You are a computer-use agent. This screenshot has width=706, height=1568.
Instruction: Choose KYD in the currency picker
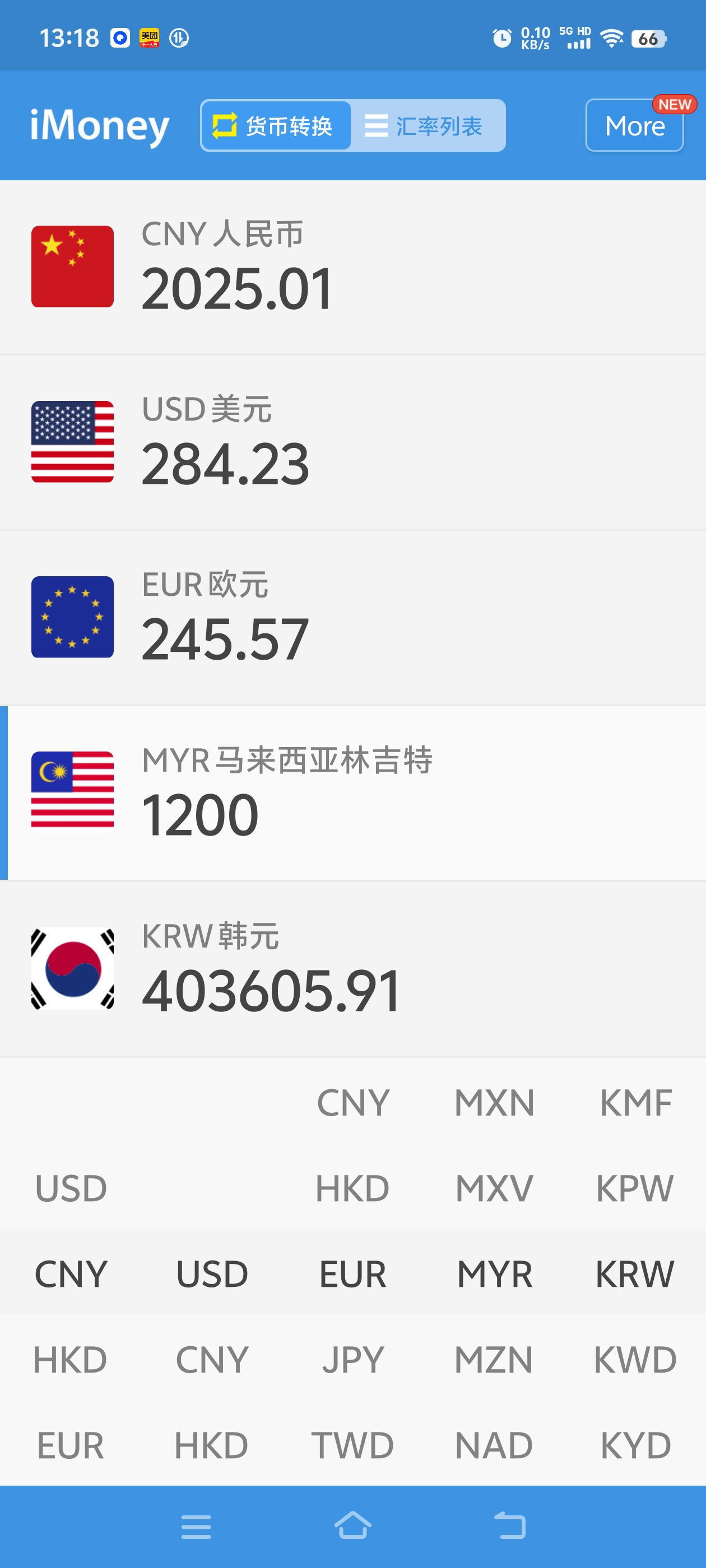coord(635,1446)
